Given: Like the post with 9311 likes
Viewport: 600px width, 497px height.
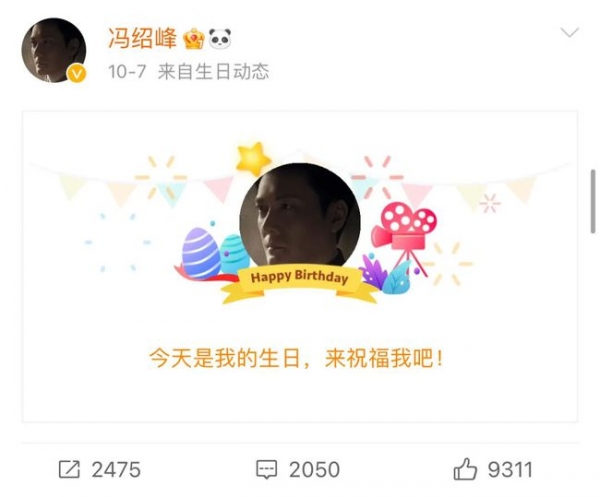Looking at the screenshot, I should tap(492, 468).
